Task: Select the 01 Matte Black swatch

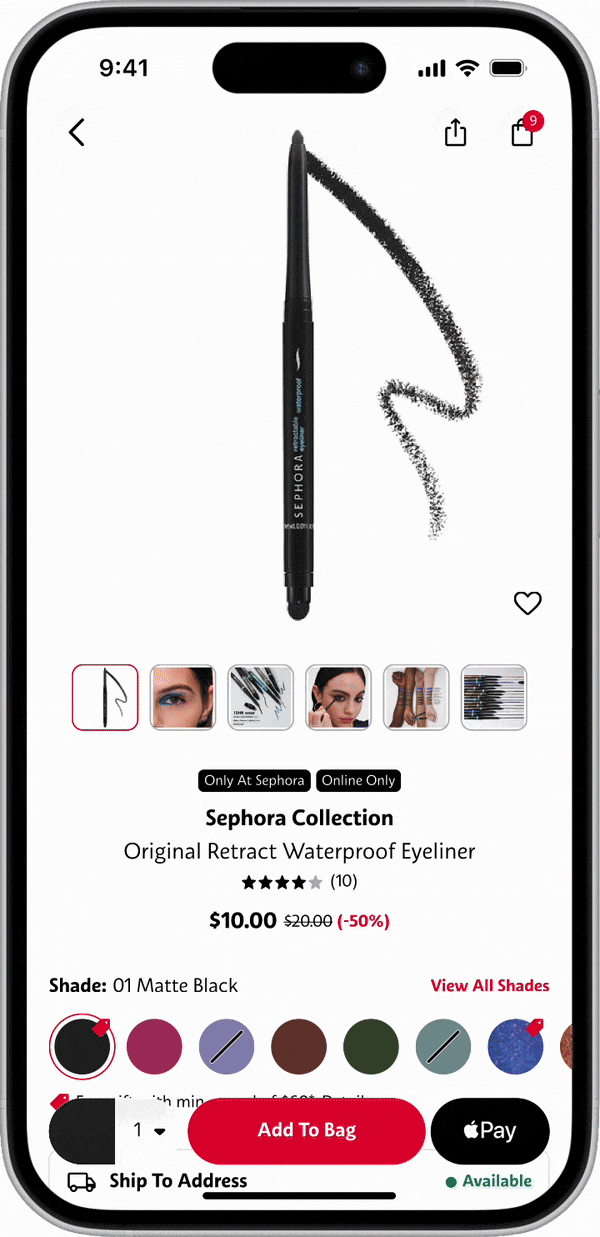Action: coord(82,1046)
